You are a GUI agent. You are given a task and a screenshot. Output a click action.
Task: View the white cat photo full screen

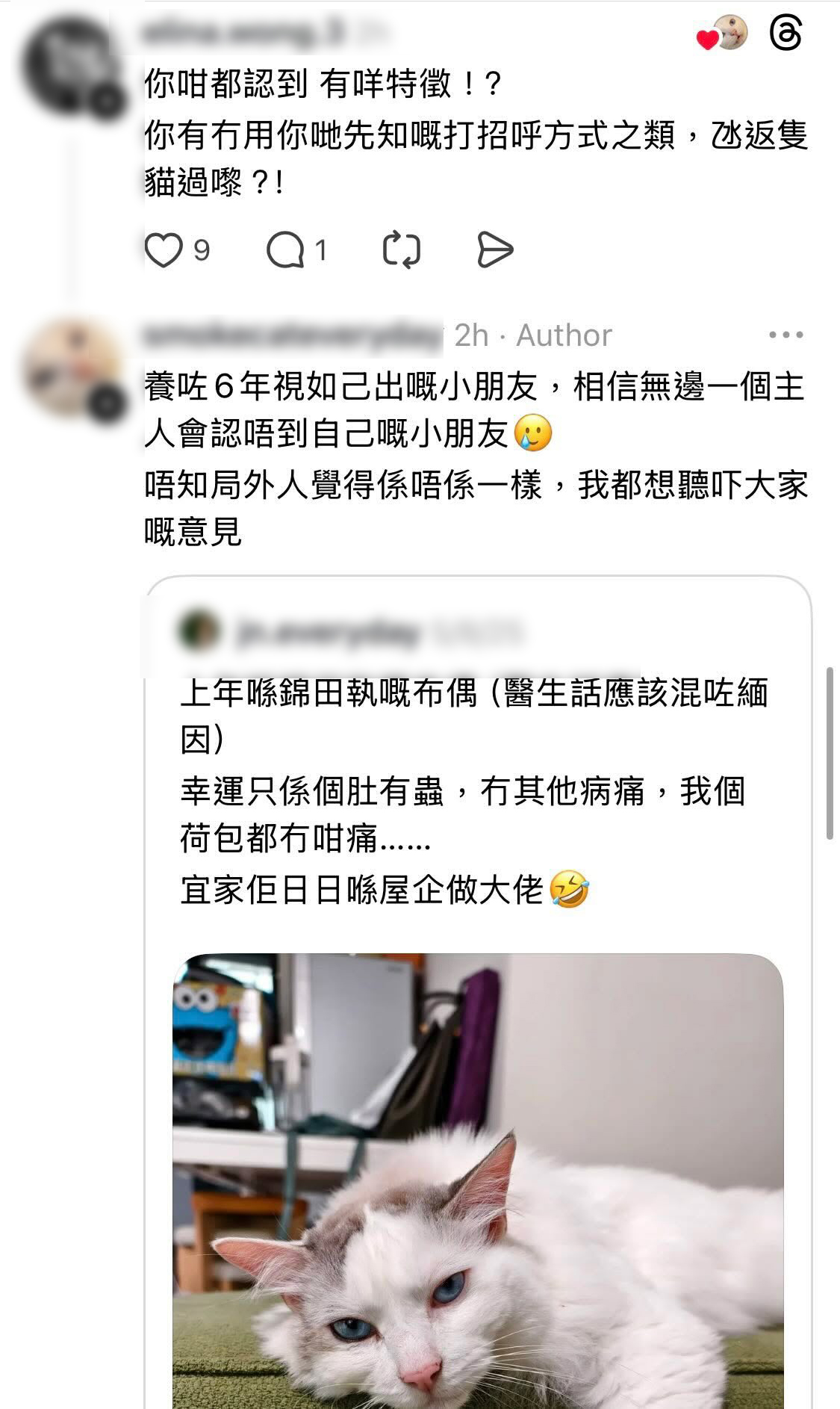(x=478, y=1180)
